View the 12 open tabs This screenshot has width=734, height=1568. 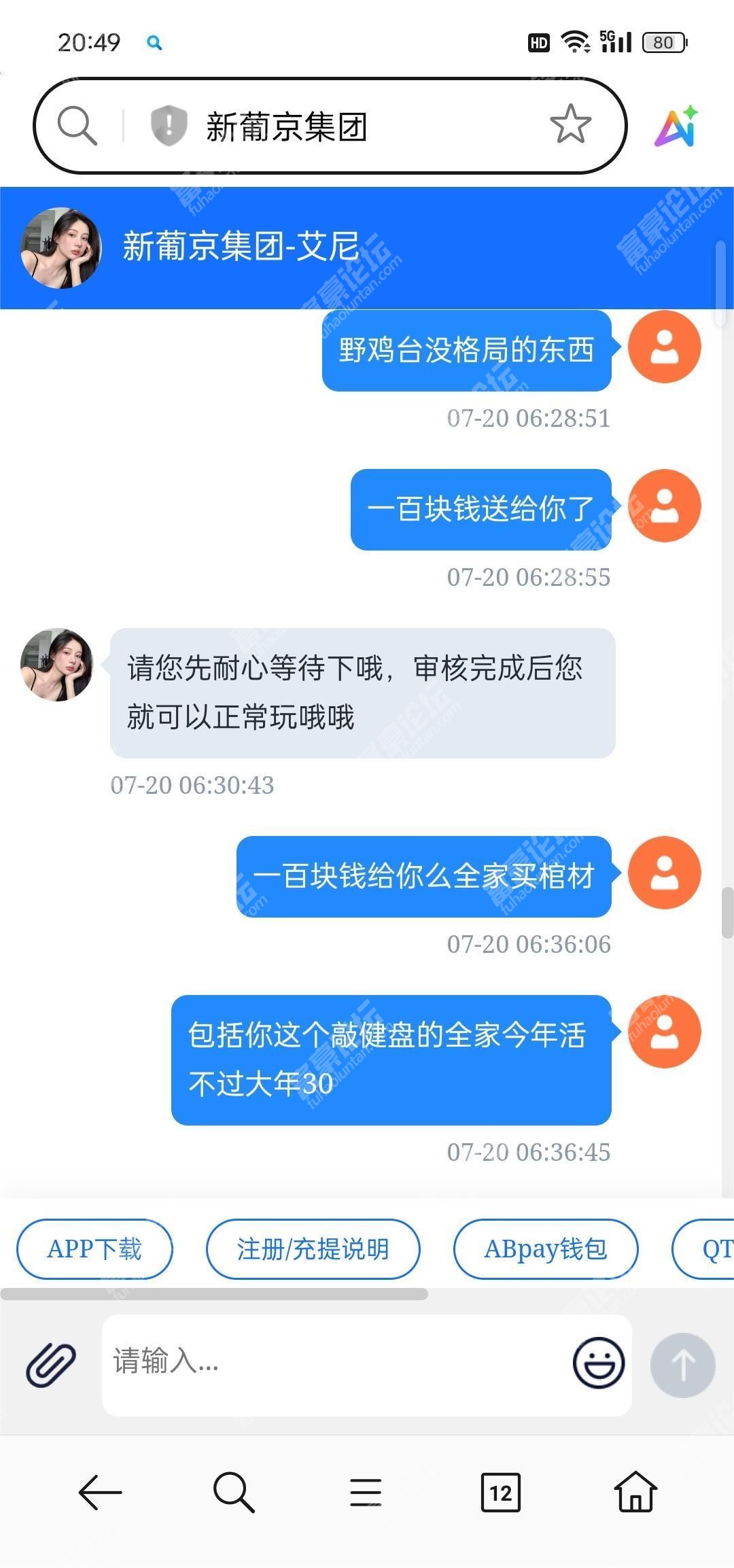click(x=500, y=1493)
